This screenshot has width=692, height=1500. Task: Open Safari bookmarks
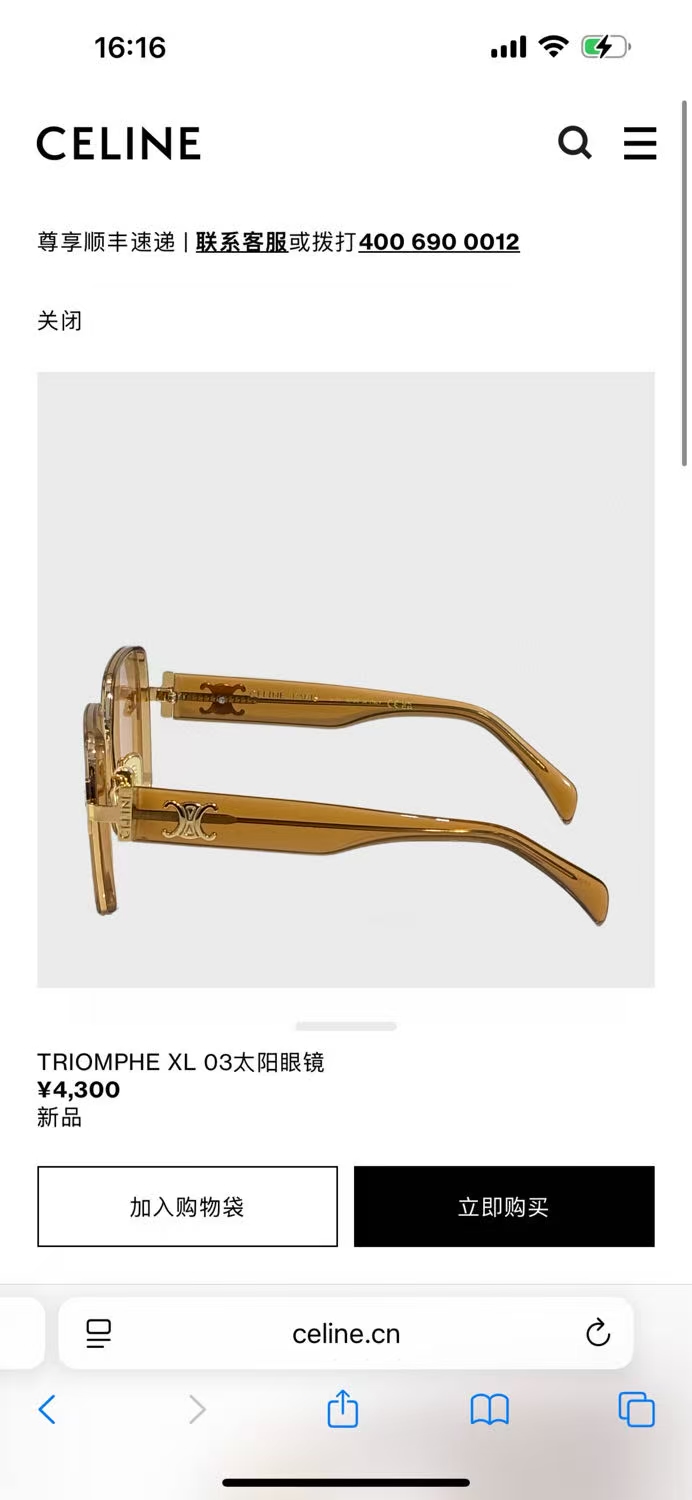click(x=489, y=1410)
